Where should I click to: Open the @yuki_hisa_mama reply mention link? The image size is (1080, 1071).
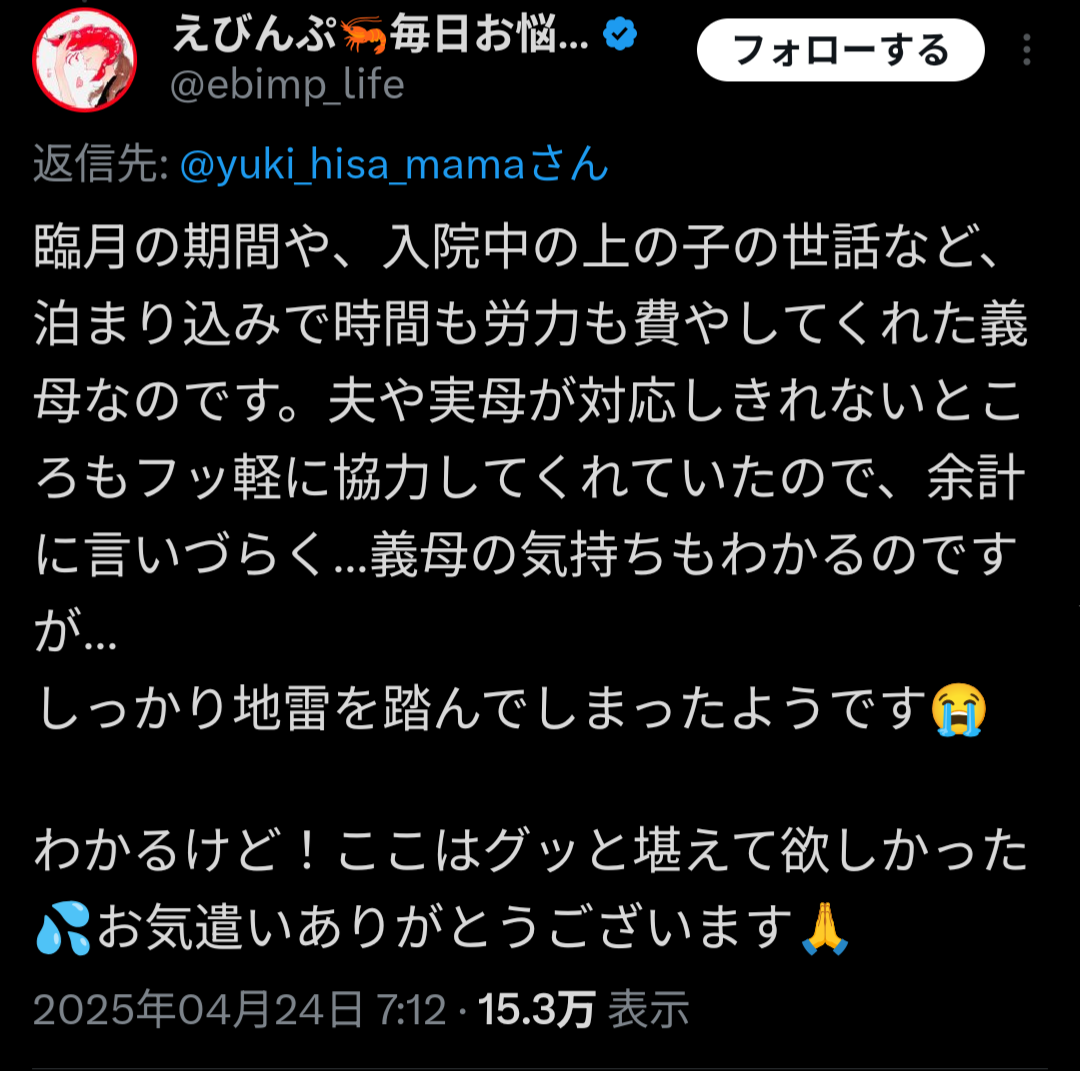[x=394, y=165]
